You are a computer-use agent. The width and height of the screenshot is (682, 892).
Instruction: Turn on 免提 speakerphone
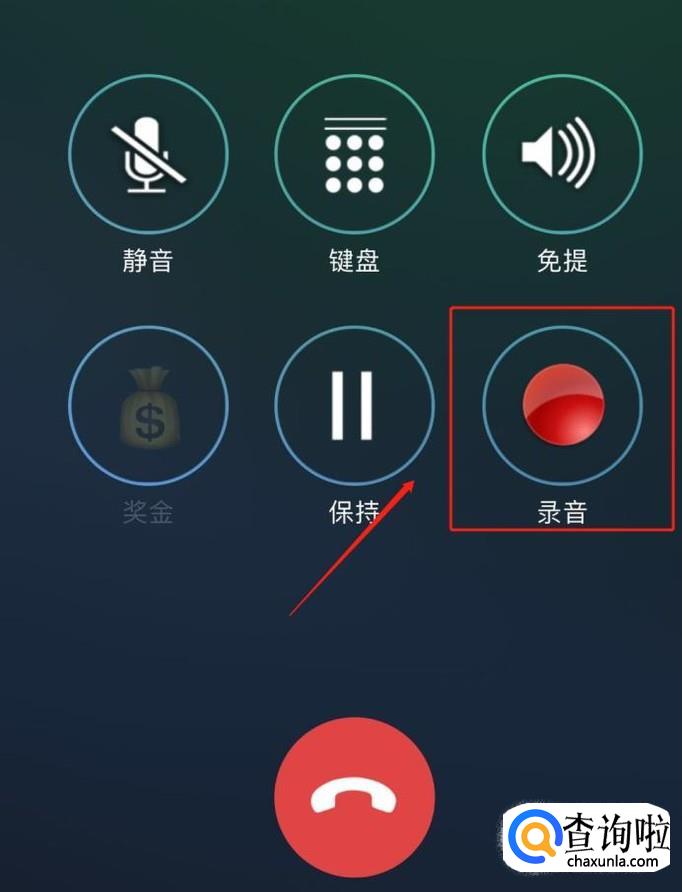562,154
